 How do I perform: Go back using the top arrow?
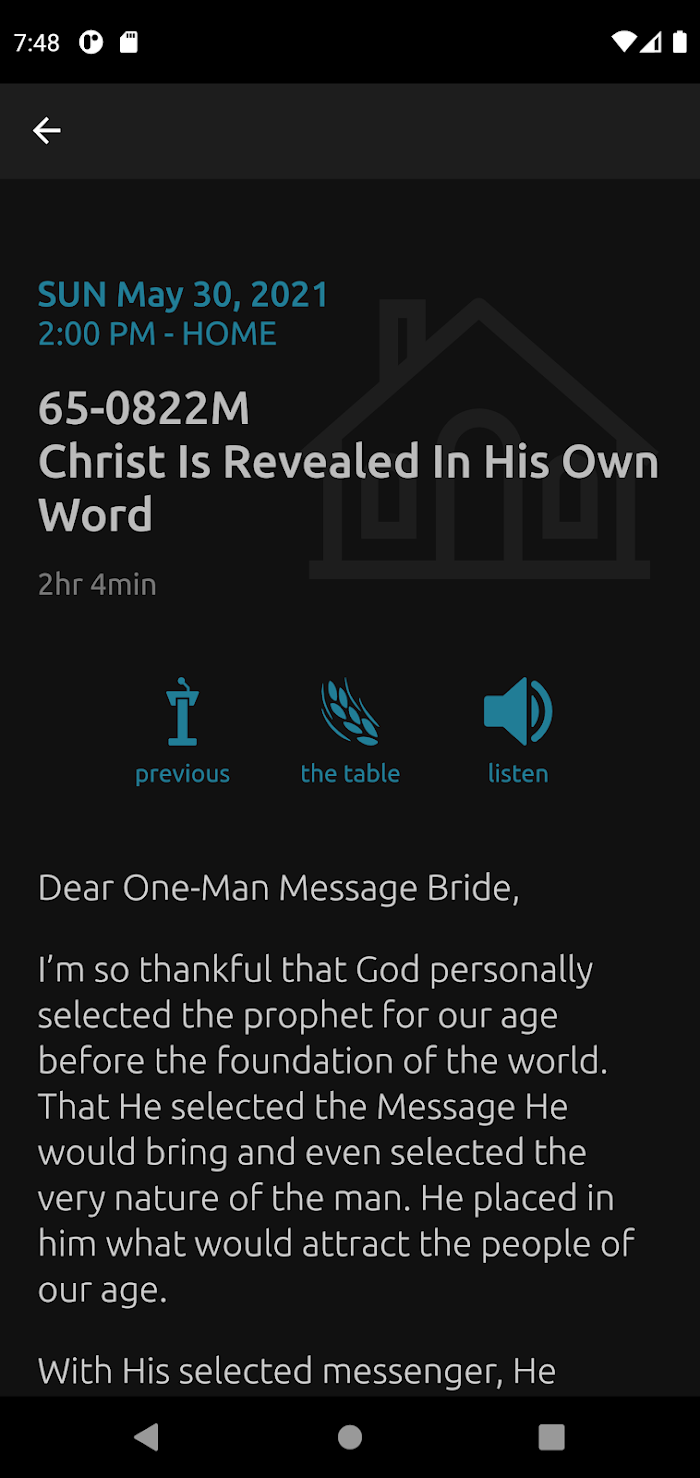[47, 131]
